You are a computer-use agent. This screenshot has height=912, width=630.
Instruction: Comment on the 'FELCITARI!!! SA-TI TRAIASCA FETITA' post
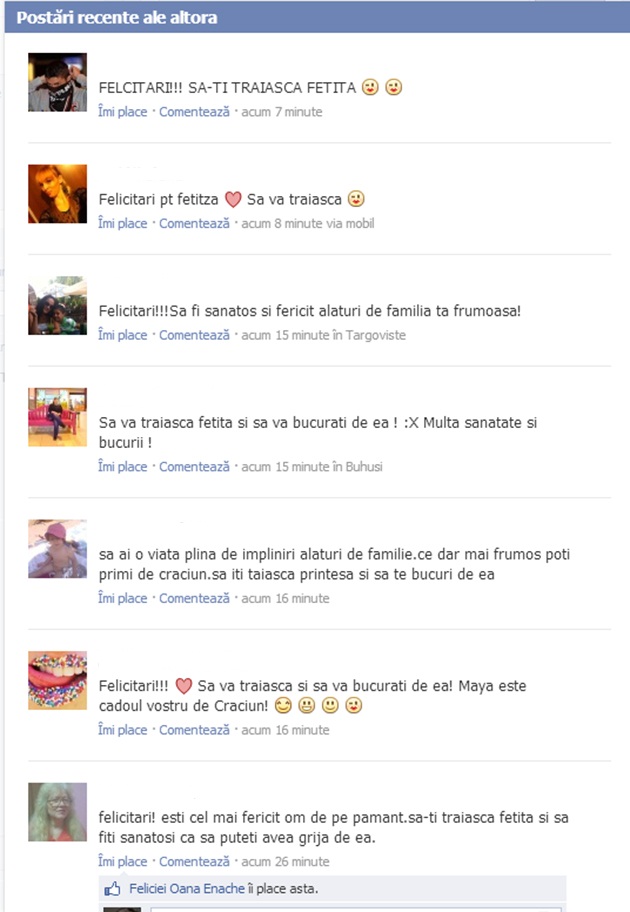[194, 112]
